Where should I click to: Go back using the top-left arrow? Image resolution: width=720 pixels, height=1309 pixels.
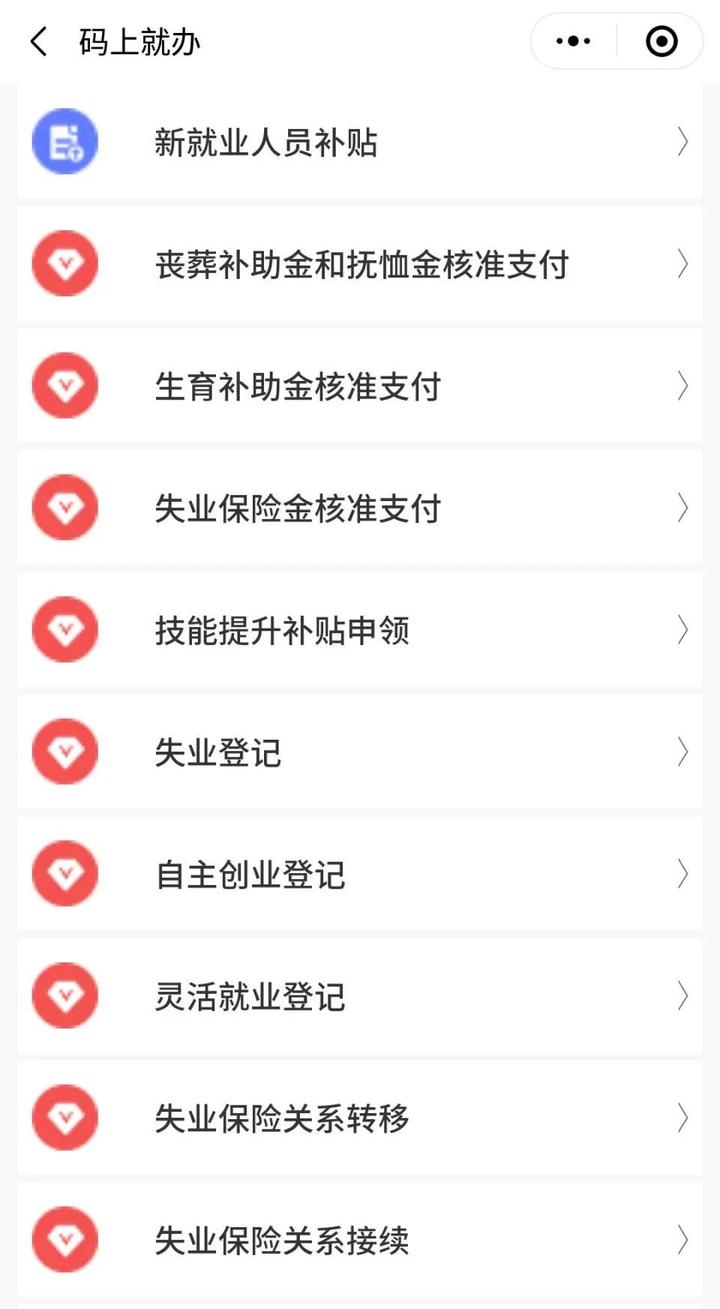tap(38, 42)
